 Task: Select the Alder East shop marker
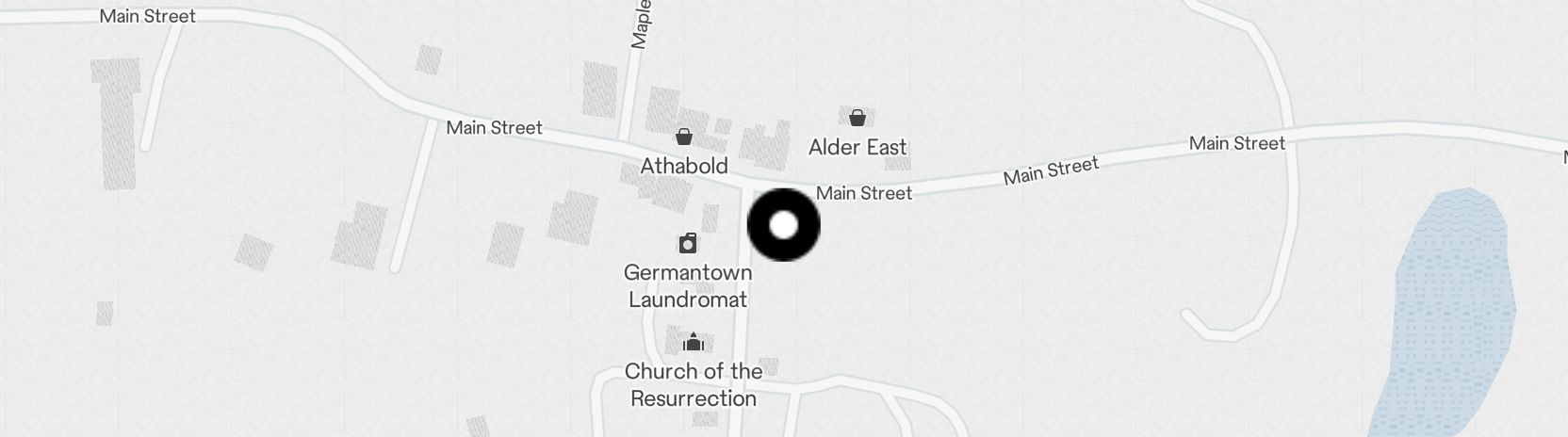pyautogui.click(x=857, y=118)
